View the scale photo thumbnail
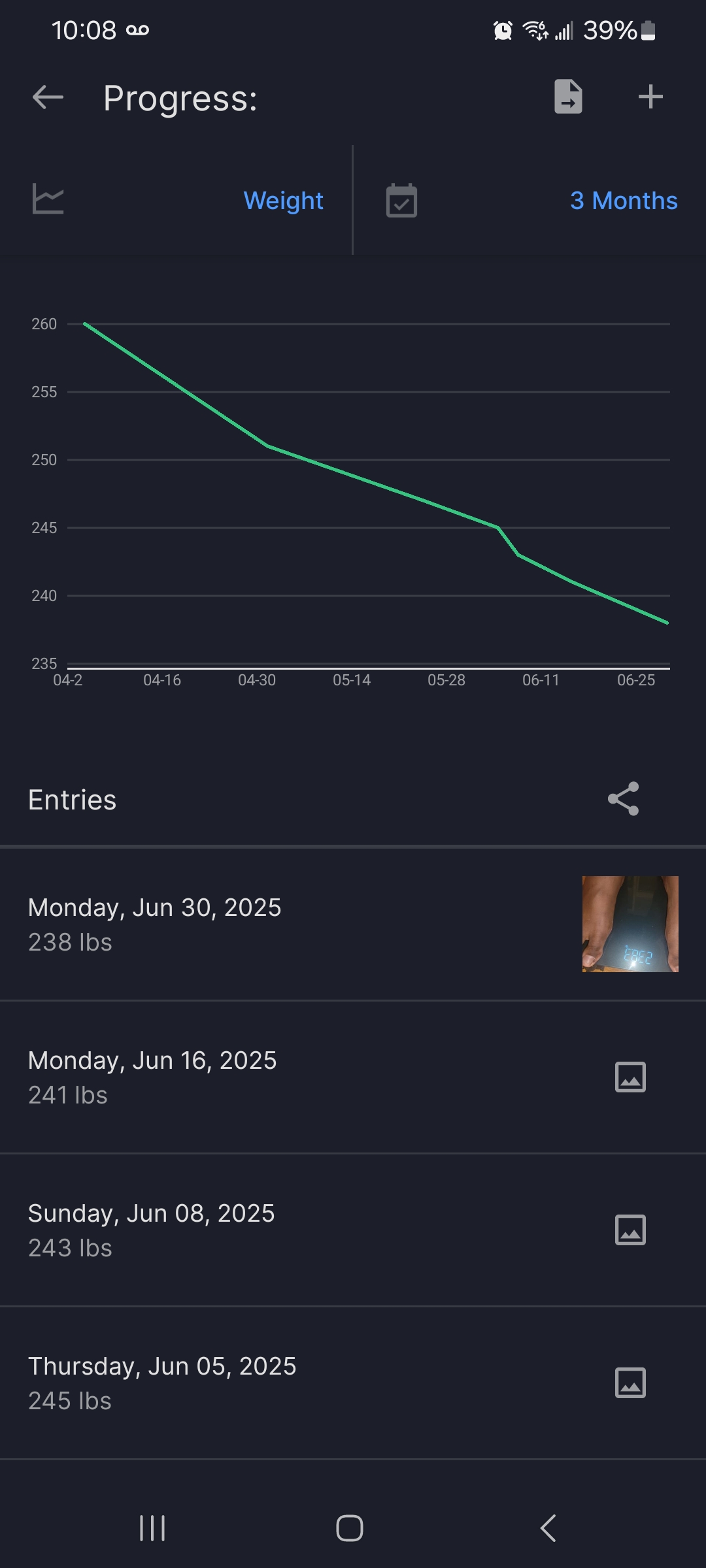The image size is (706, 1568). [x=630, y=924]
